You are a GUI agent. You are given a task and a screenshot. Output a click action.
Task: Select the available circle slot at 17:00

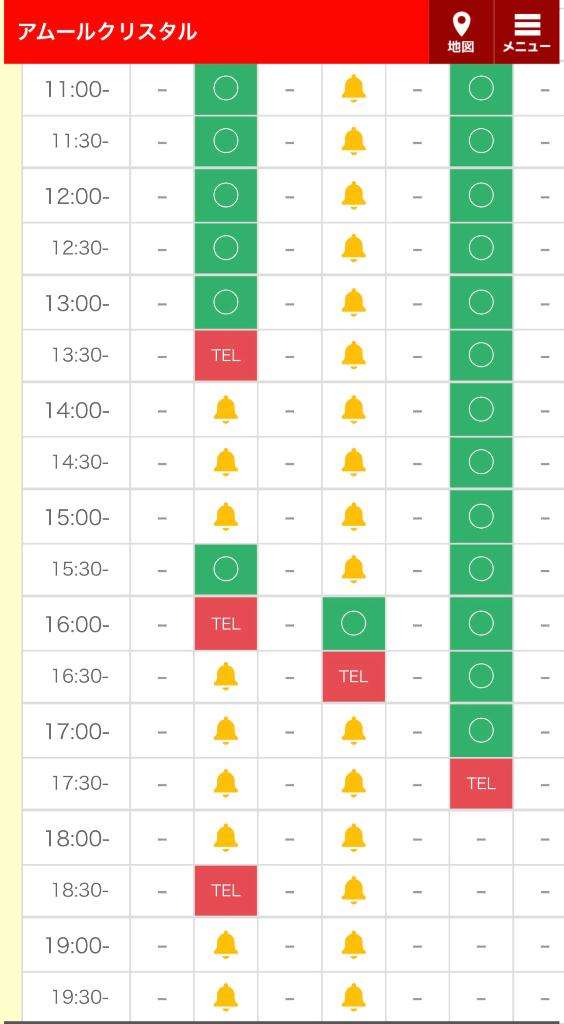coord(481,730)
